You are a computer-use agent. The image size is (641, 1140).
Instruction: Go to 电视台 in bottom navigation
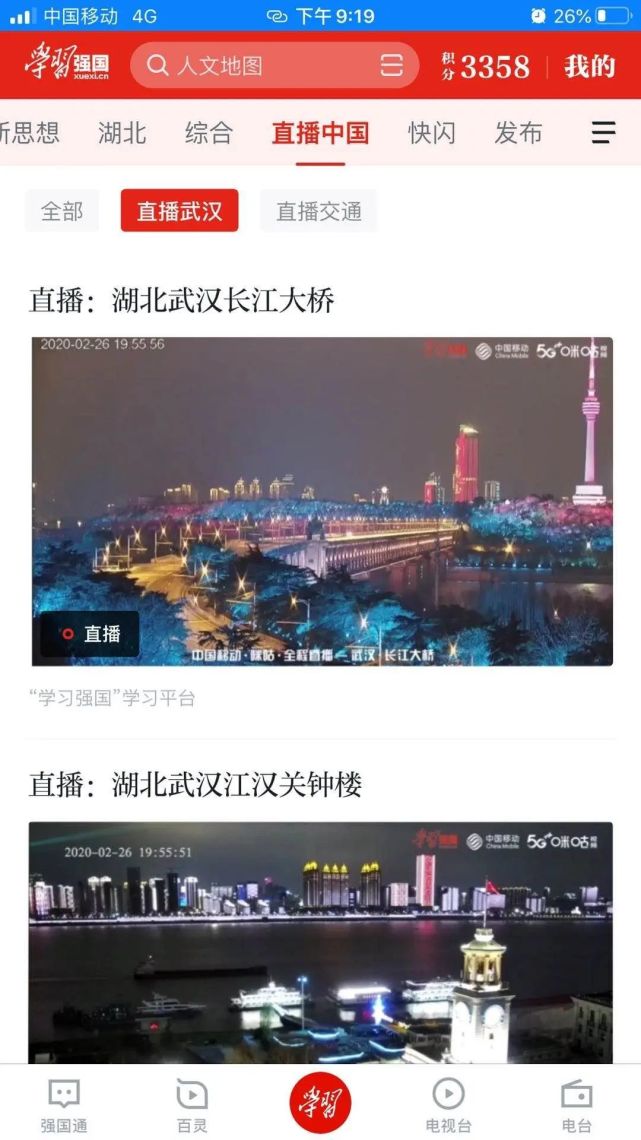(x=448, y=1104)
